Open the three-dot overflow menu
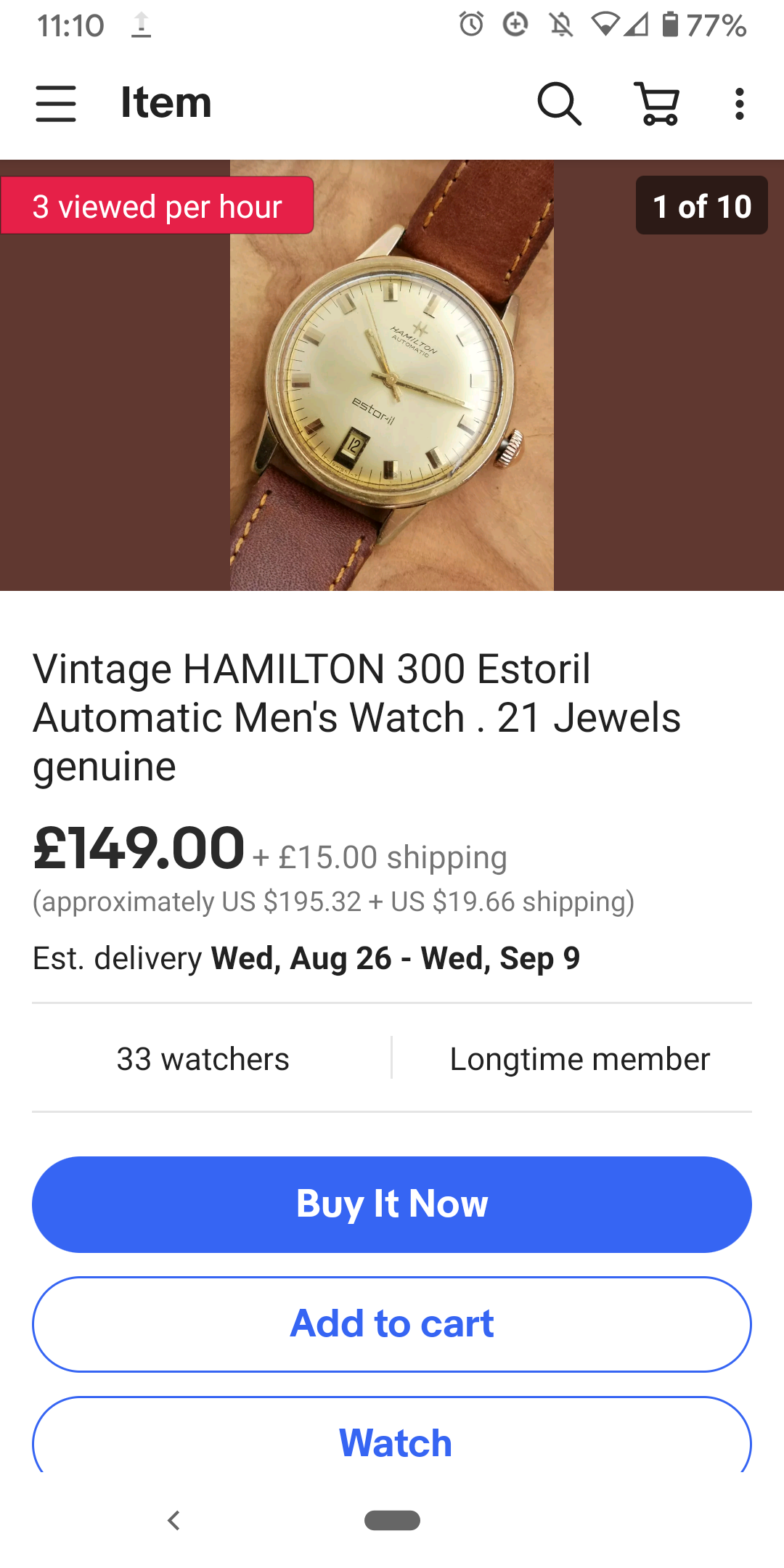 (739, 103)
